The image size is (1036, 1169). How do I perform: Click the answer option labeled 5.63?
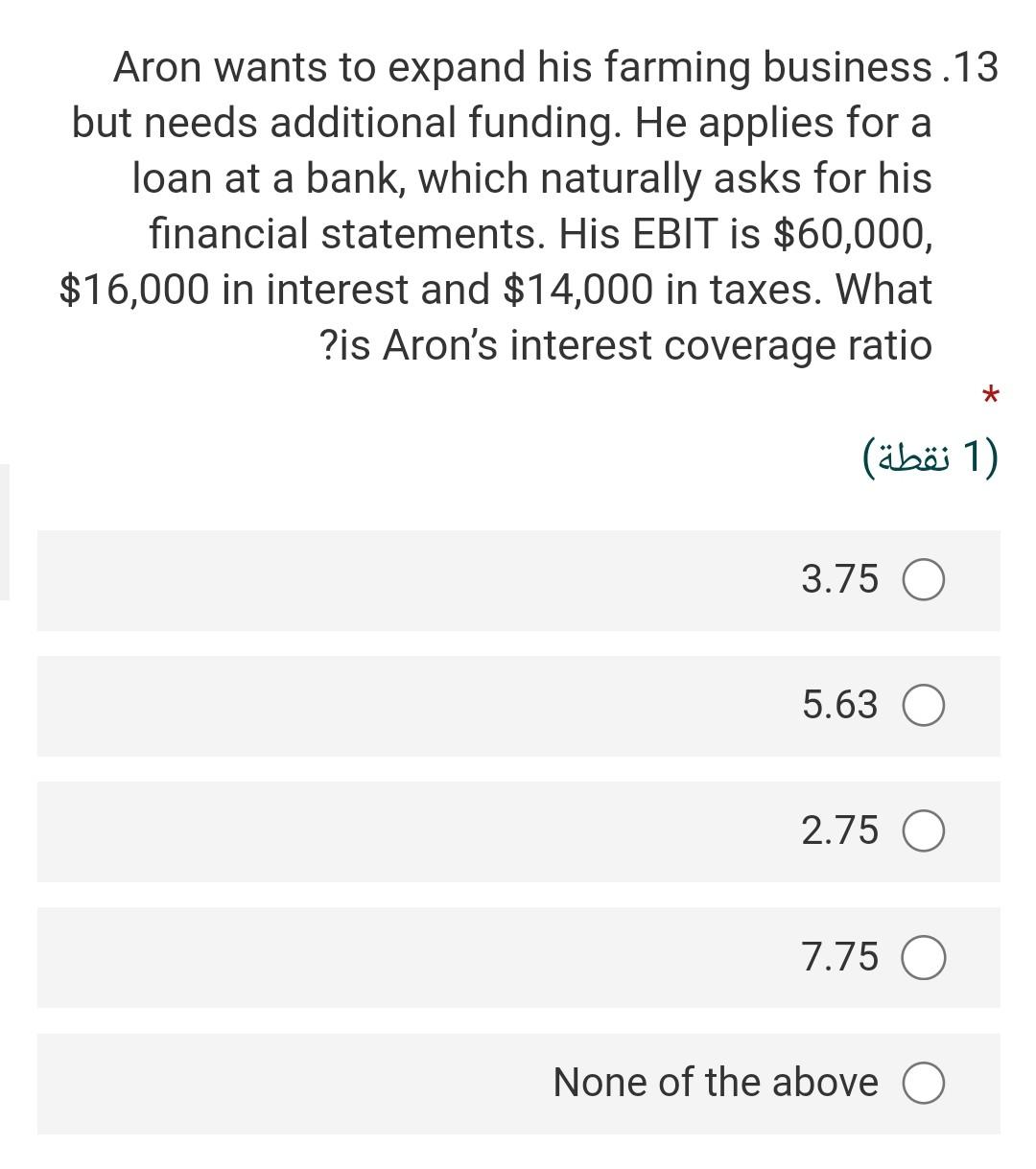839,706
